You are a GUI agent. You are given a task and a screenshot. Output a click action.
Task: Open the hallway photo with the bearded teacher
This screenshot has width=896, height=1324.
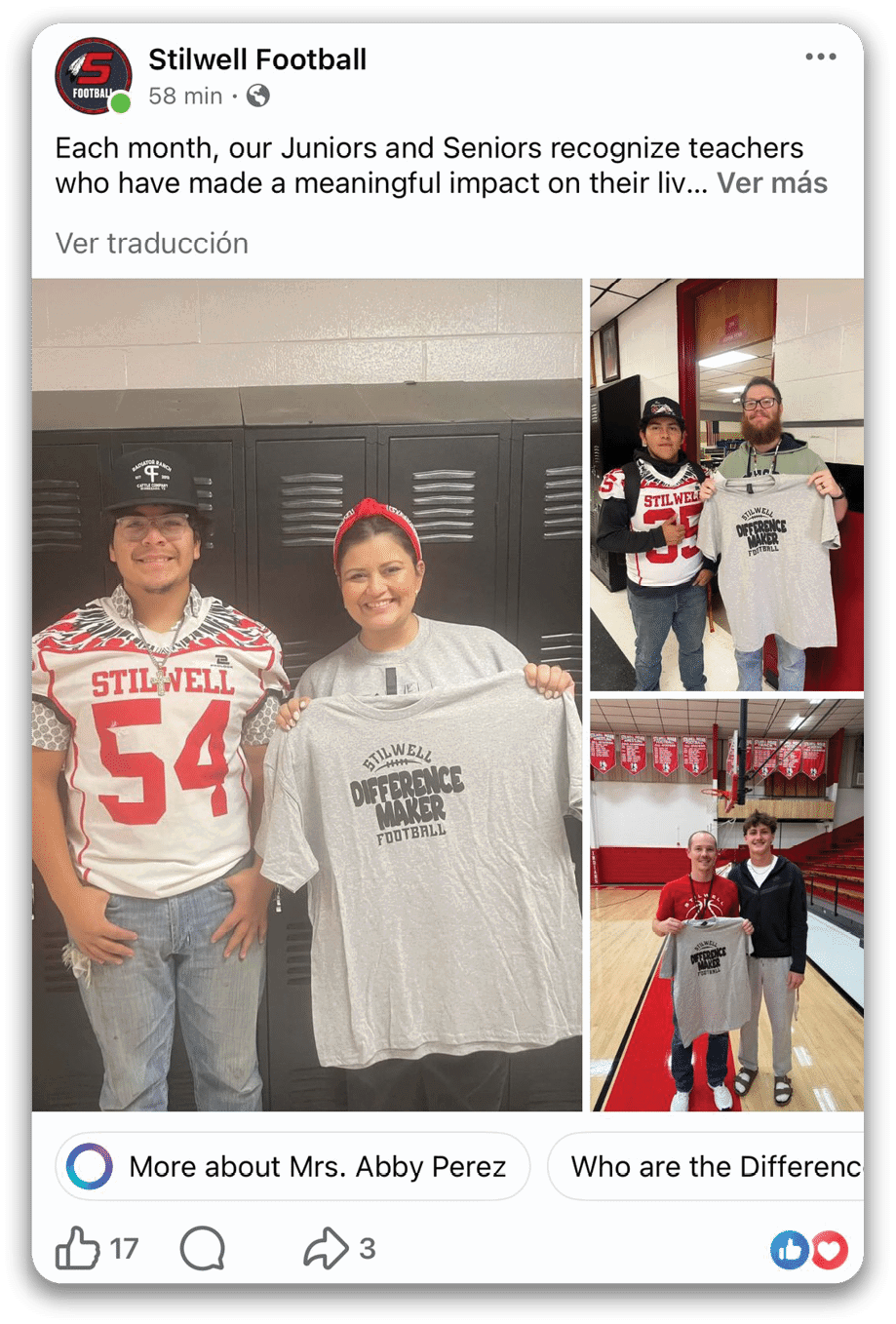coord(726,485)
